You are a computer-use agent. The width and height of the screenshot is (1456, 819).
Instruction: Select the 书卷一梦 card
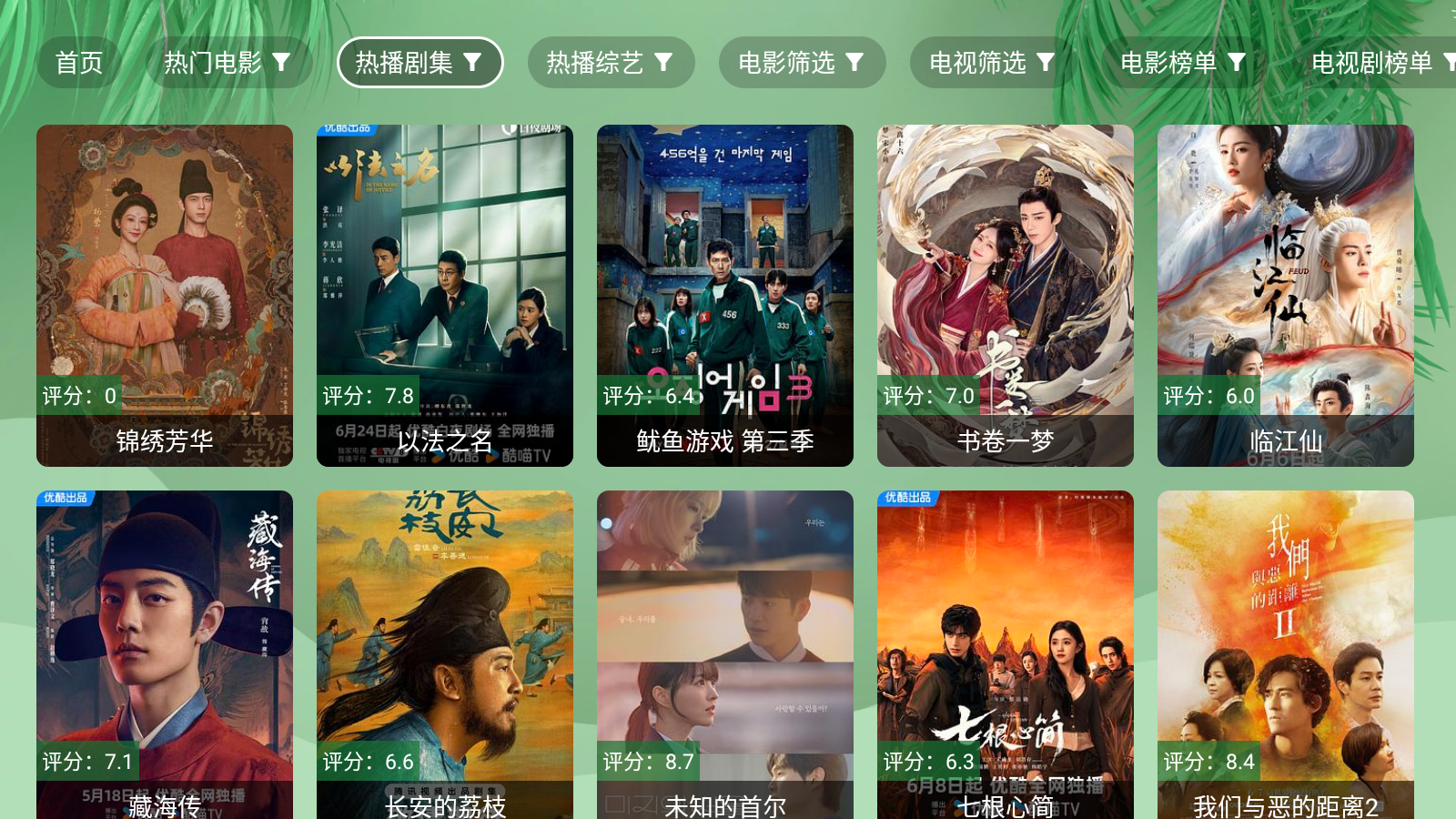[1006, 296]
